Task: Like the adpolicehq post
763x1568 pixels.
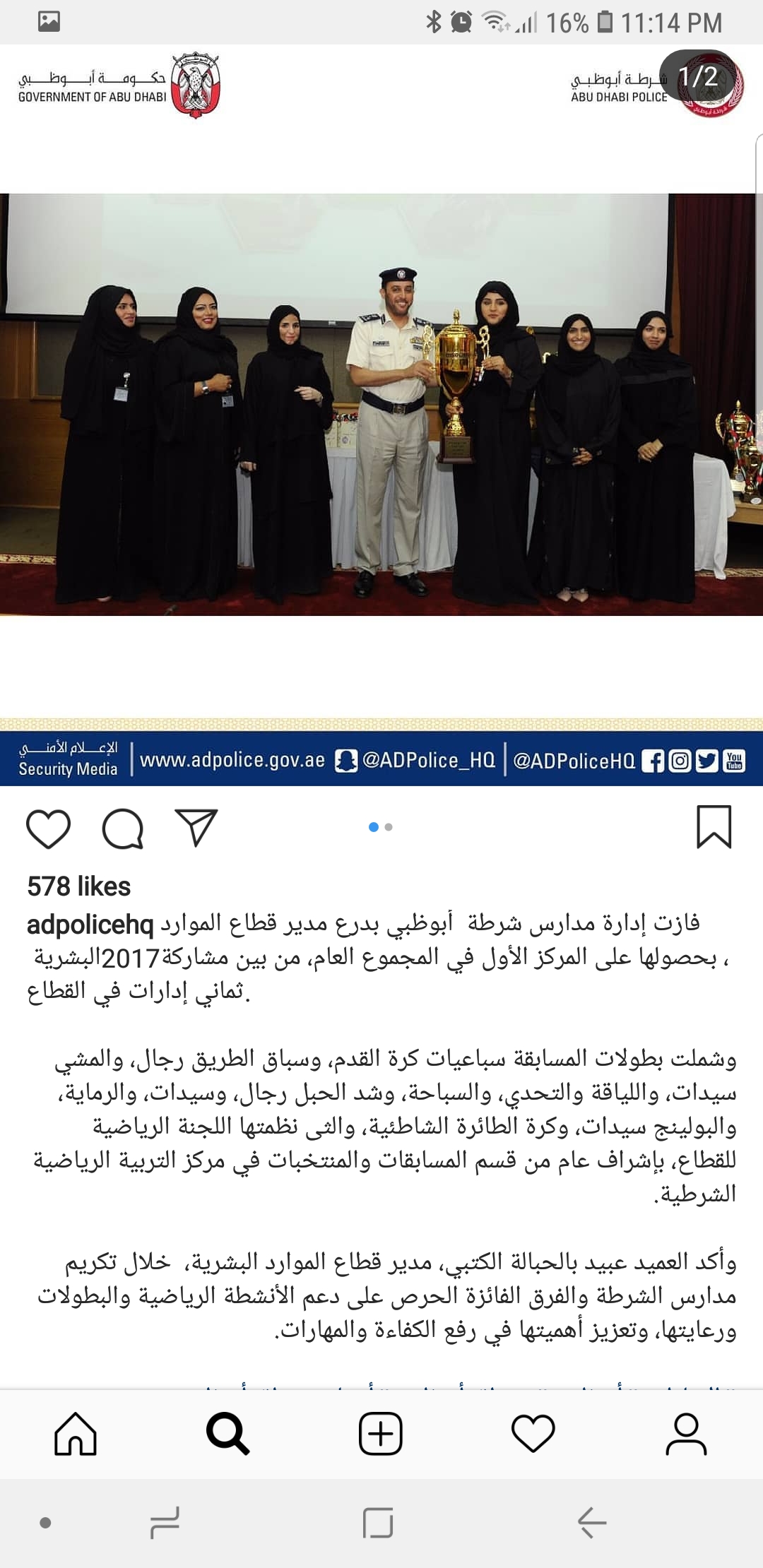Action: [48, 828]
